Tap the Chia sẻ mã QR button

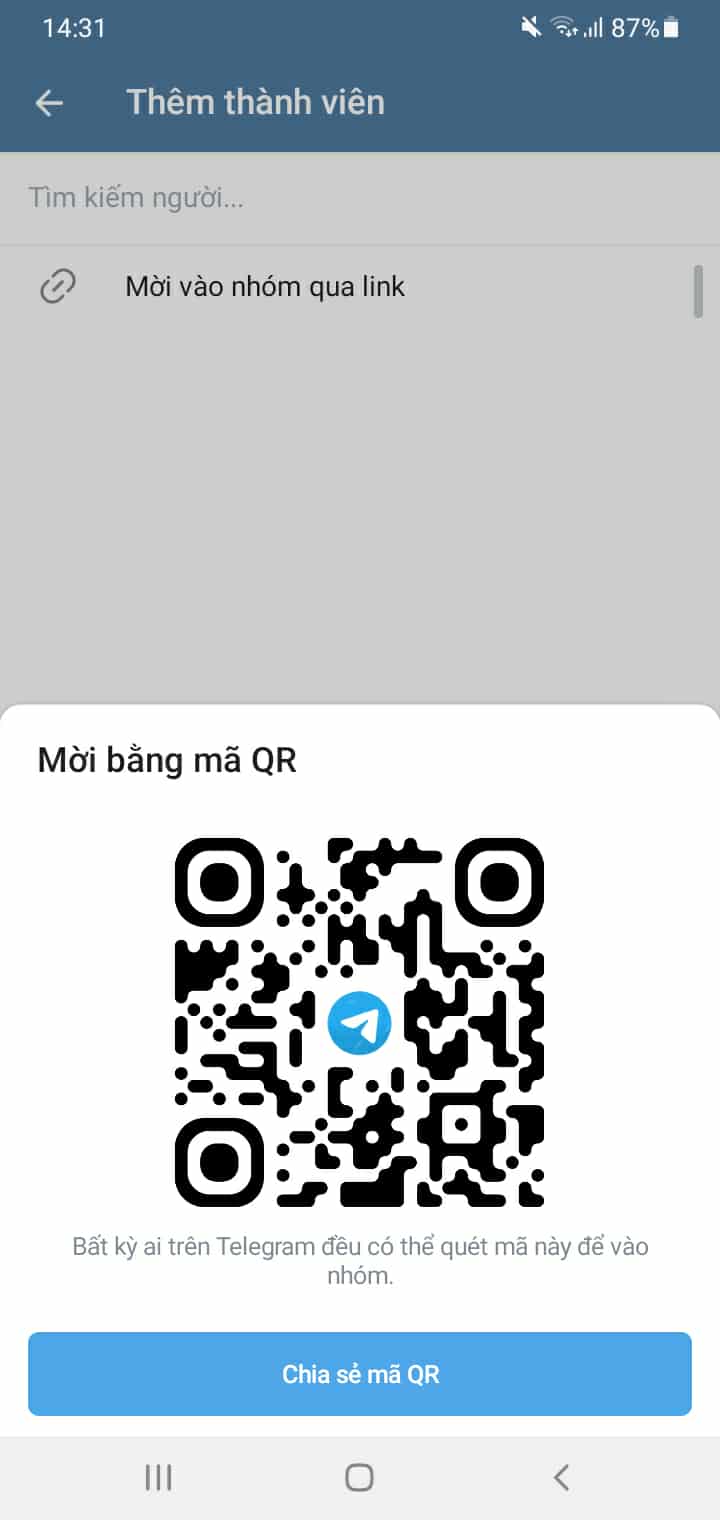[x=360, y=1373]
